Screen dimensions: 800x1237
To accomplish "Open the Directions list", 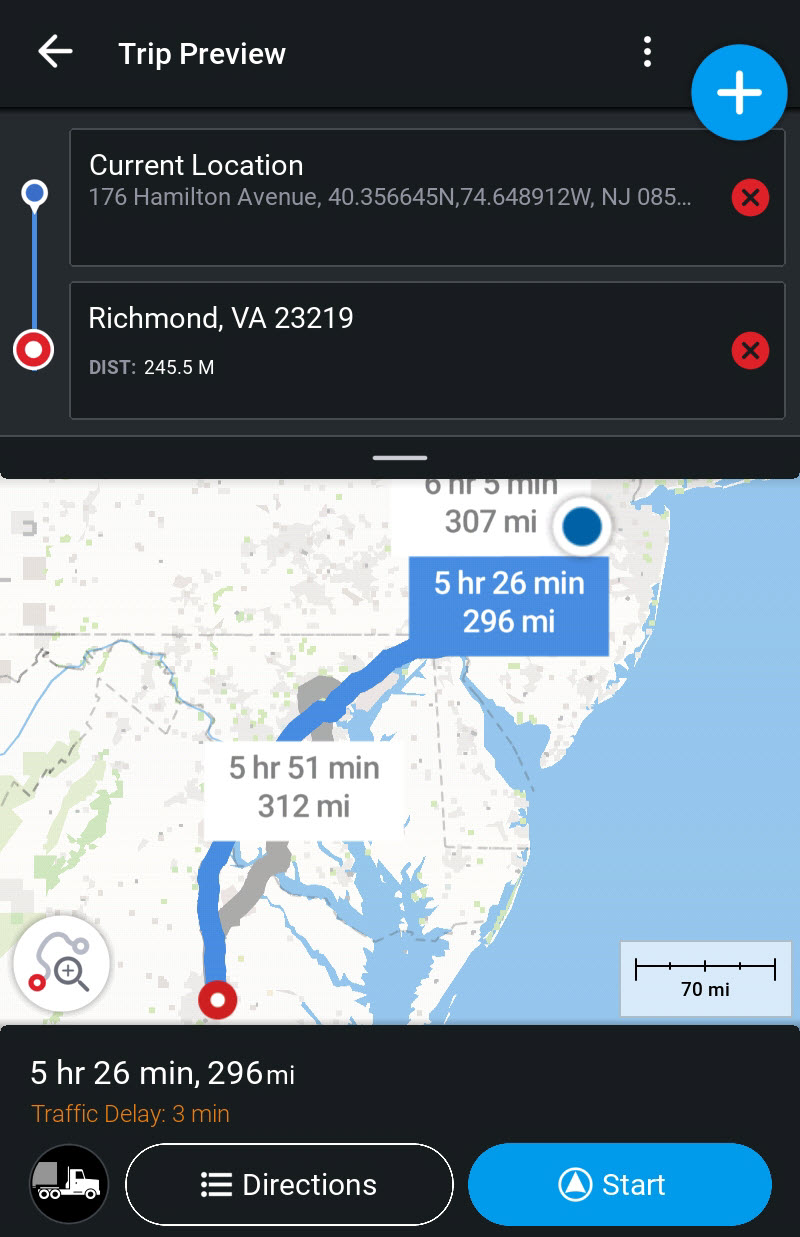I will pos(289,1185).
